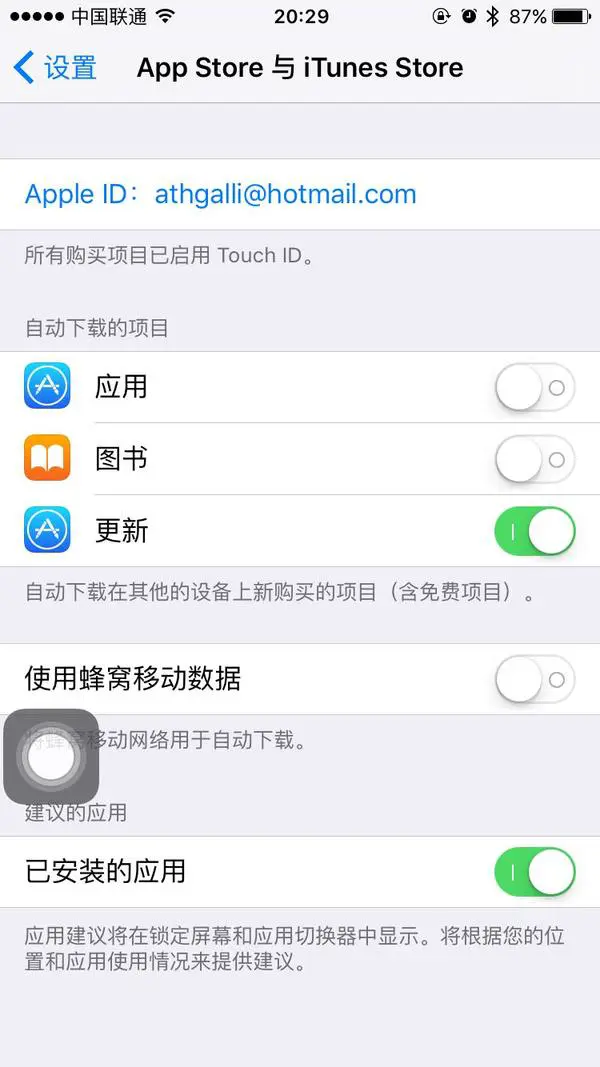Disable automatic 更新 downloads
Viewport: 600px width, 1067px height.
pyautogui.click(x=535, y=531)
